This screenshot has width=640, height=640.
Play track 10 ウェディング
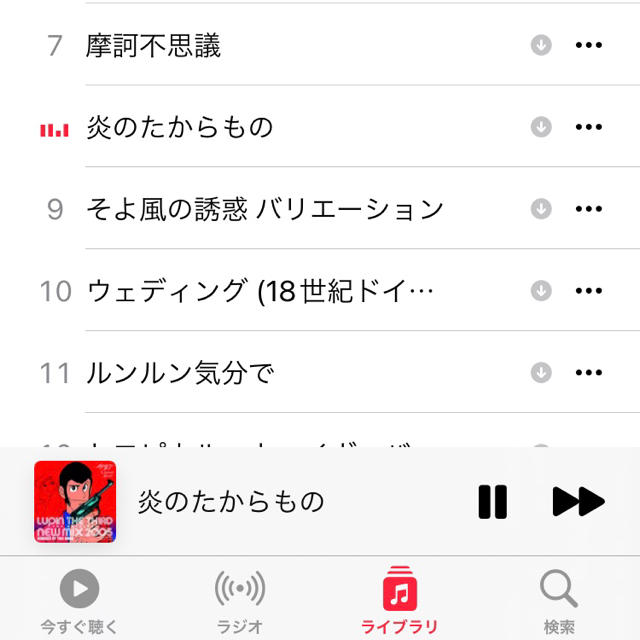click(x=260, y=291)
